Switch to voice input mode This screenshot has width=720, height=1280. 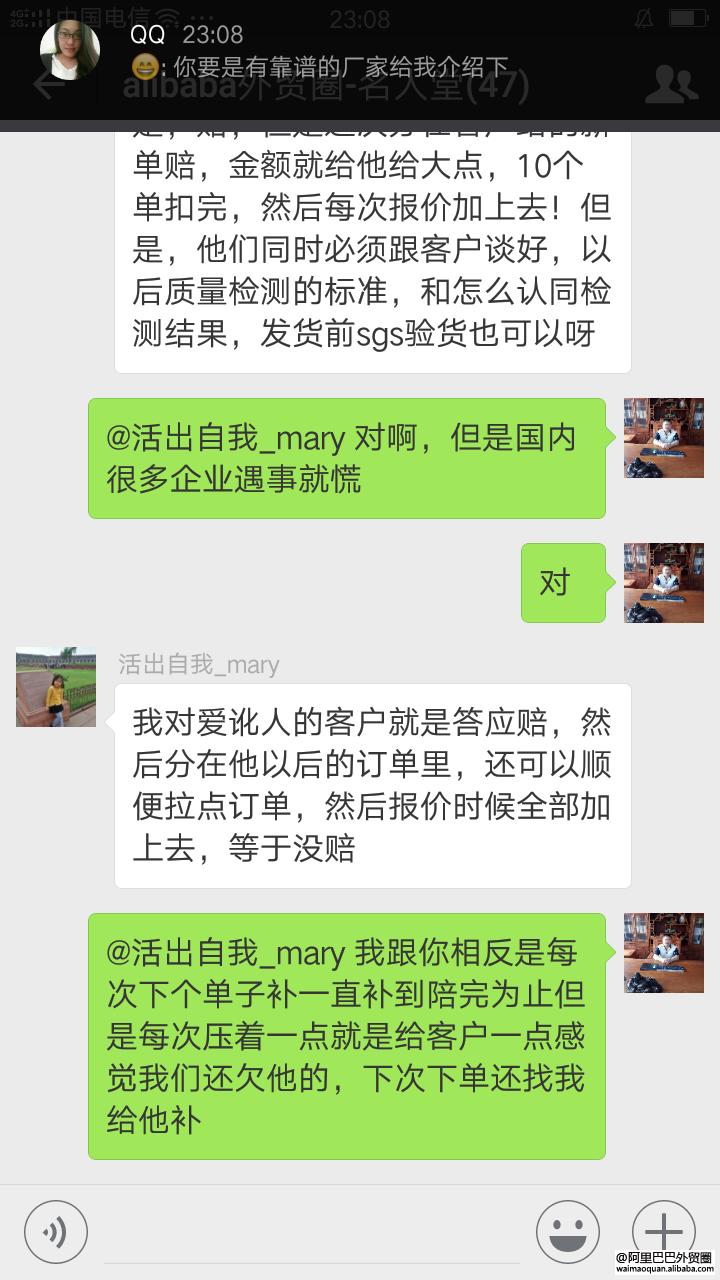[x=57, y=1230]
